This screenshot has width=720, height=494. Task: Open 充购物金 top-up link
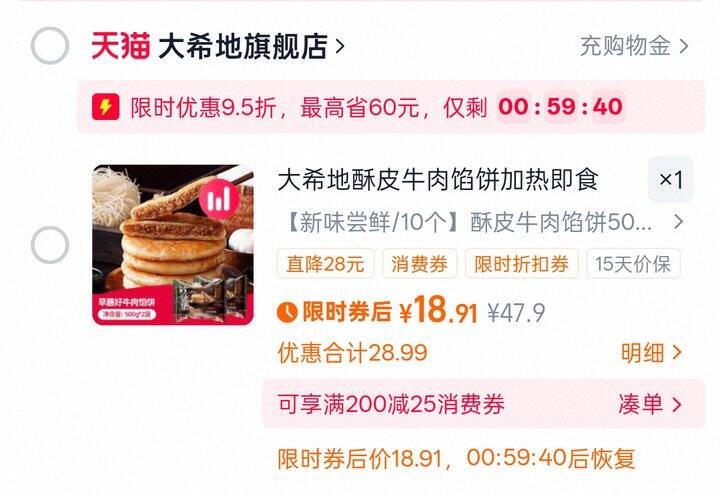(x=634, y=46)
